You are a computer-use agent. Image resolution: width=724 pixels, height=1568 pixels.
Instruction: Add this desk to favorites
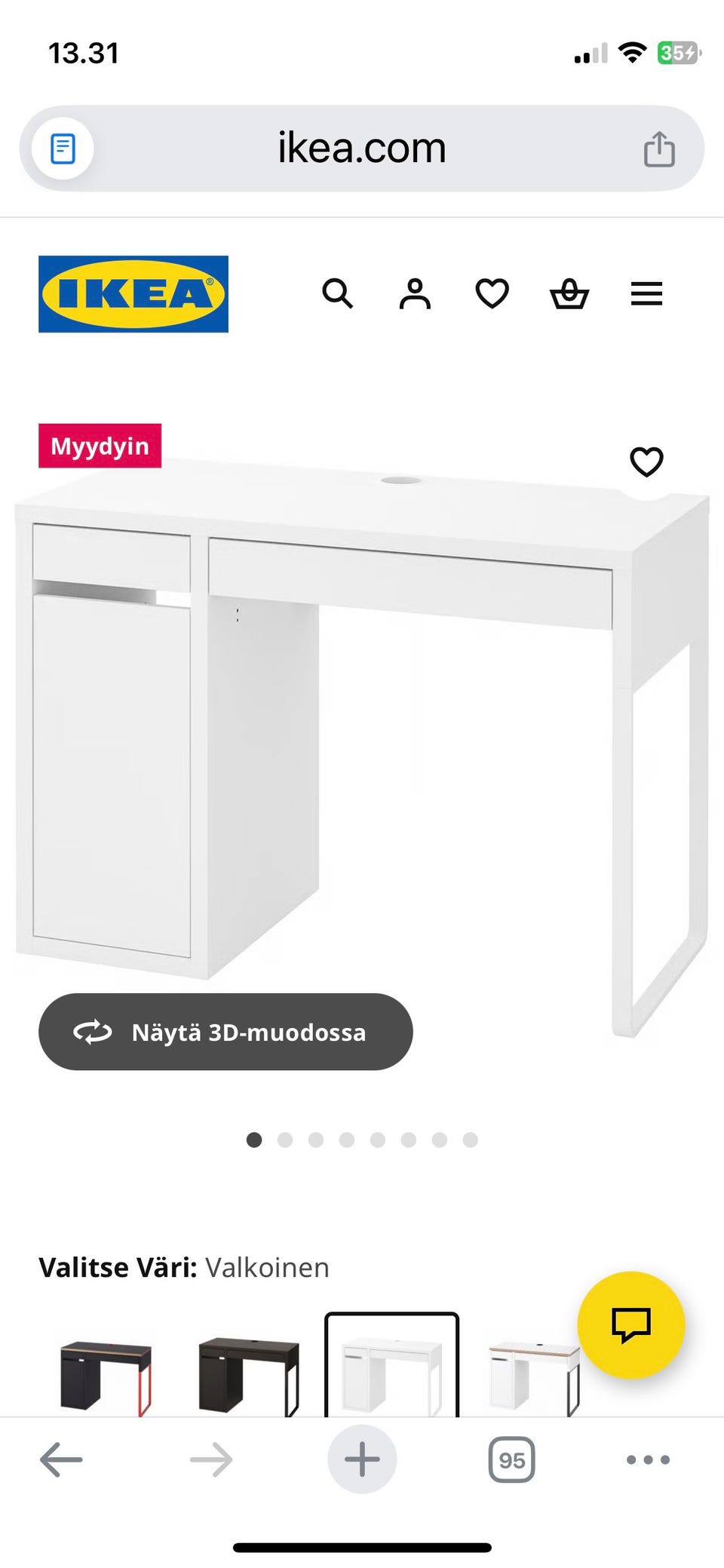pyautogui.click(x=646, y=462)
